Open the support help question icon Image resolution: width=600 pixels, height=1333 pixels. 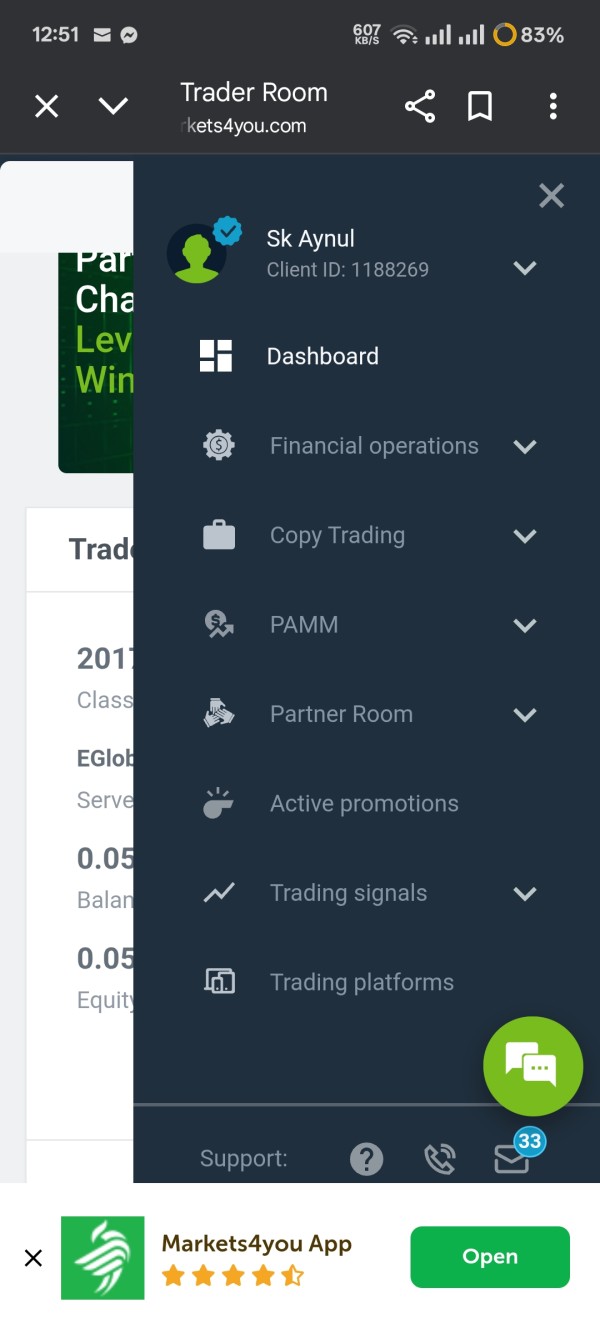tap(367, 1159)
